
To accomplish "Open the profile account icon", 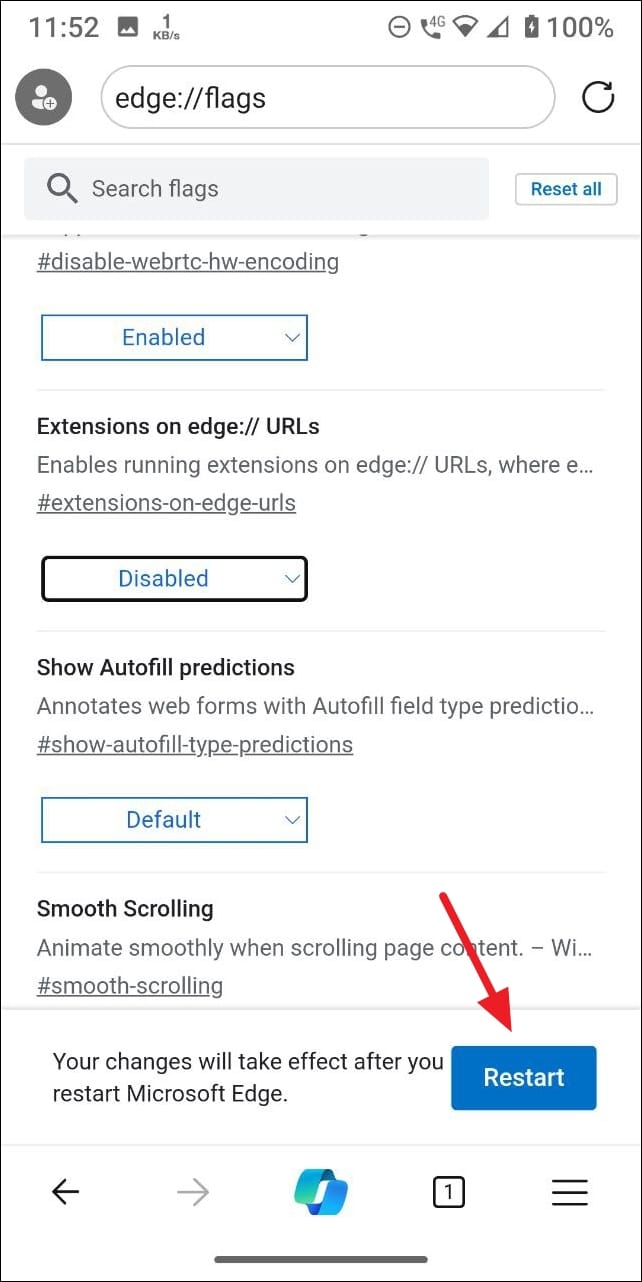I will click(x=44, y=97).
